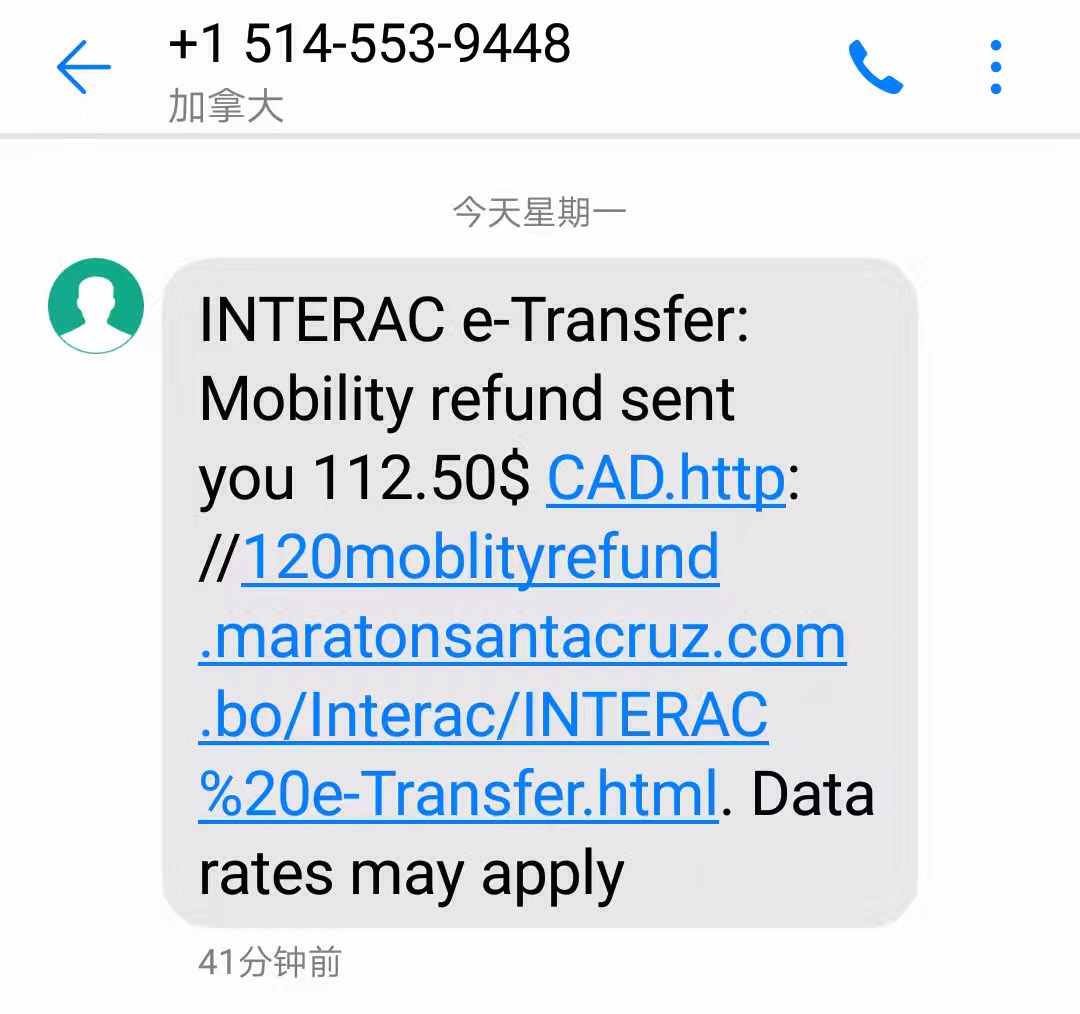Screen dimensions: 1080x1014
Task: Go back to the message list
Action: (x=83, y=67)
